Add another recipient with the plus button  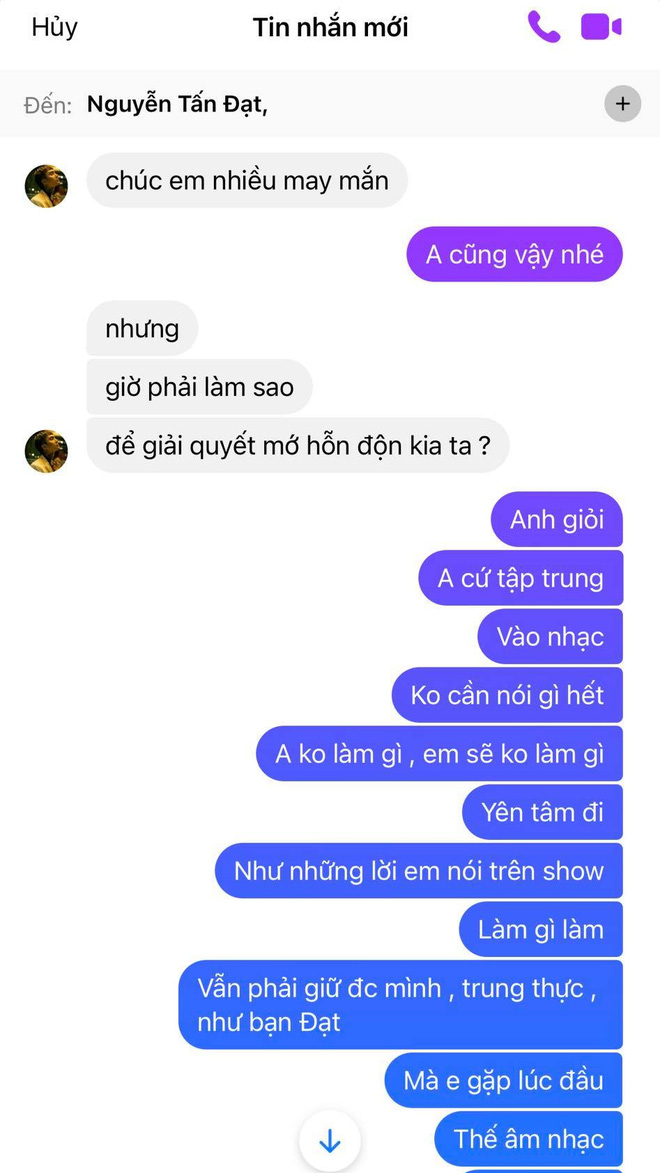click(x=622, y=103)
